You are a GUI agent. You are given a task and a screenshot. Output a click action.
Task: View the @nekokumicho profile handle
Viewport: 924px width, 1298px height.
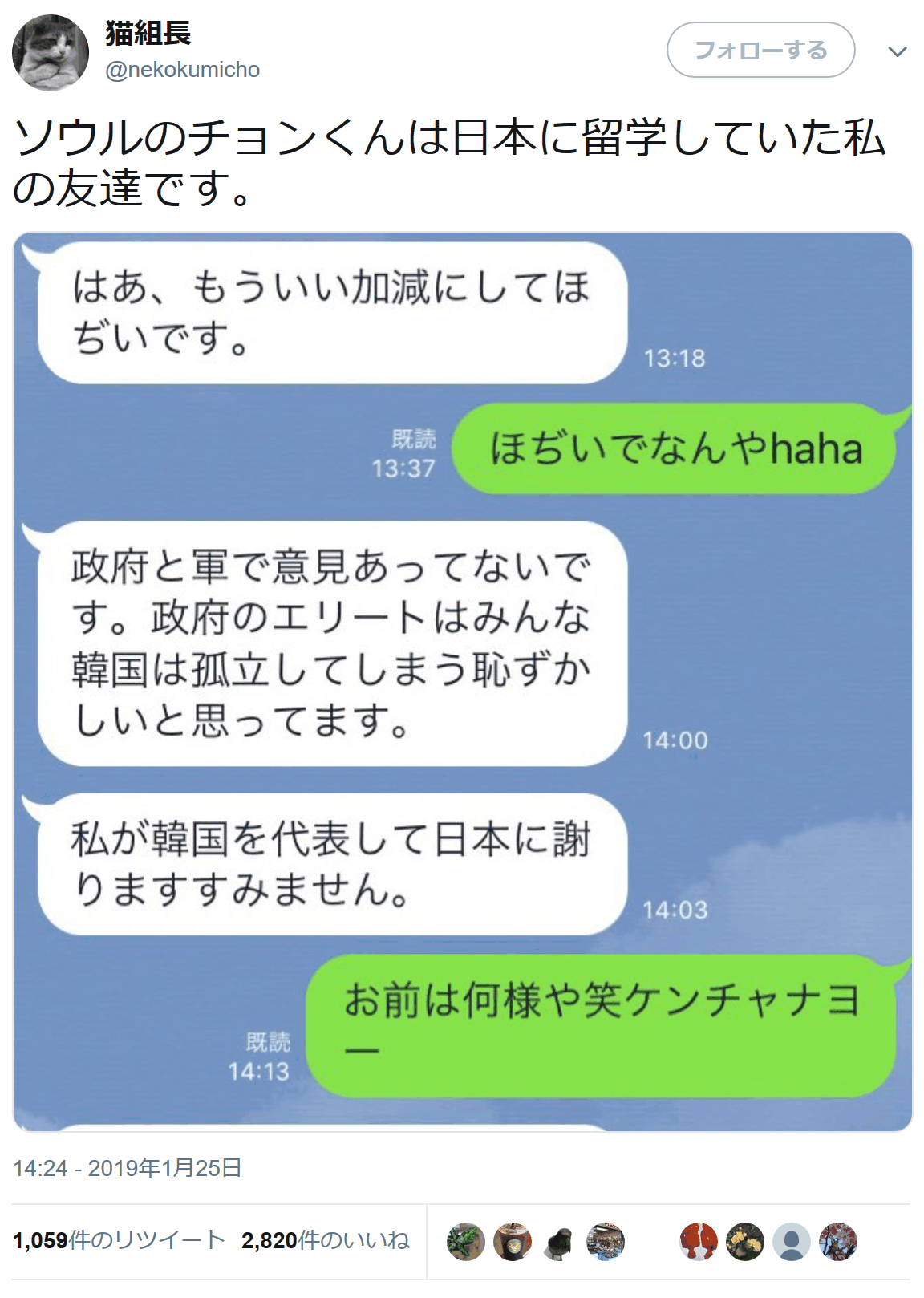pos(183,71)
